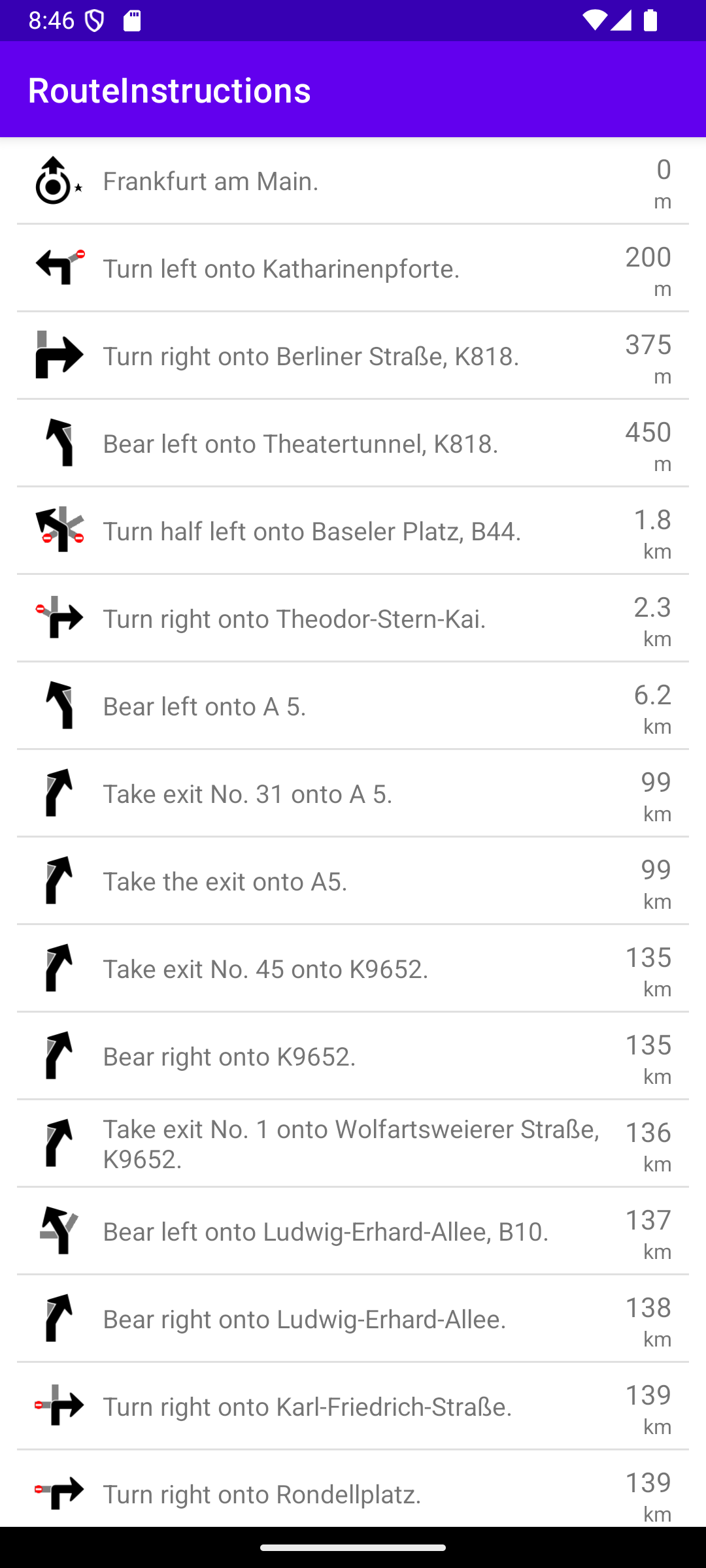Open the Turn left onto Katharinenpforte step

[x=353, y=269]
